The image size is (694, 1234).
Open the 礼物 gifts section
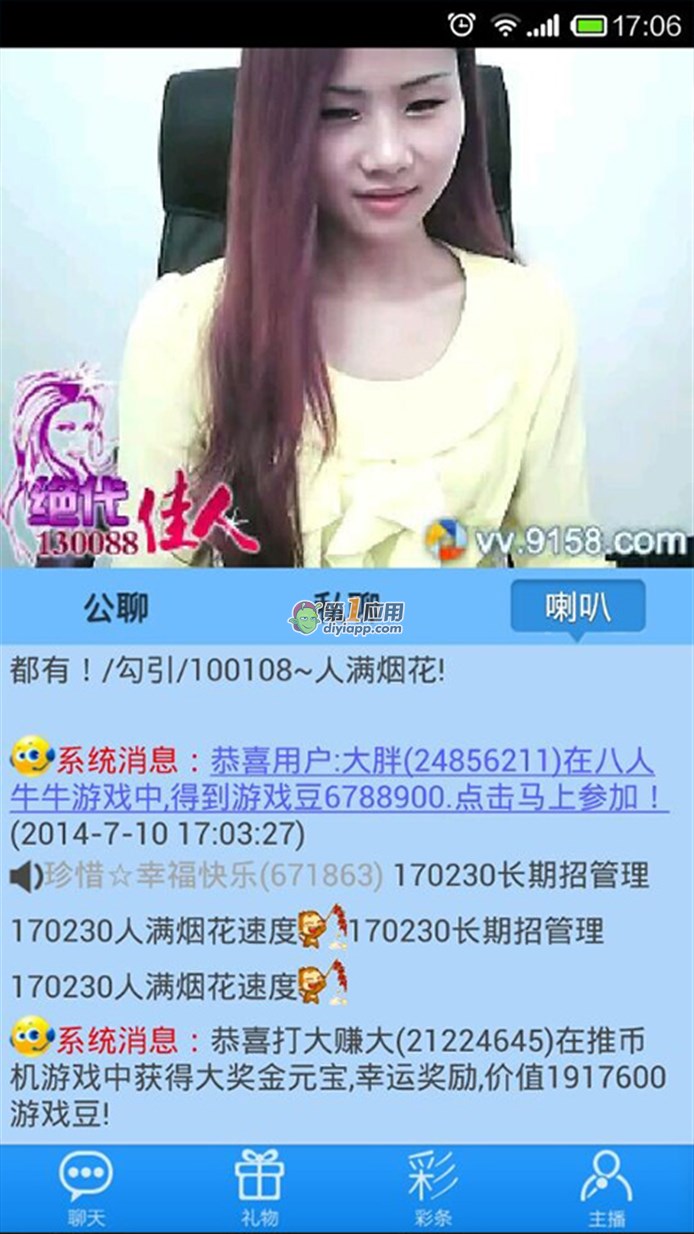click(259, 1189)
